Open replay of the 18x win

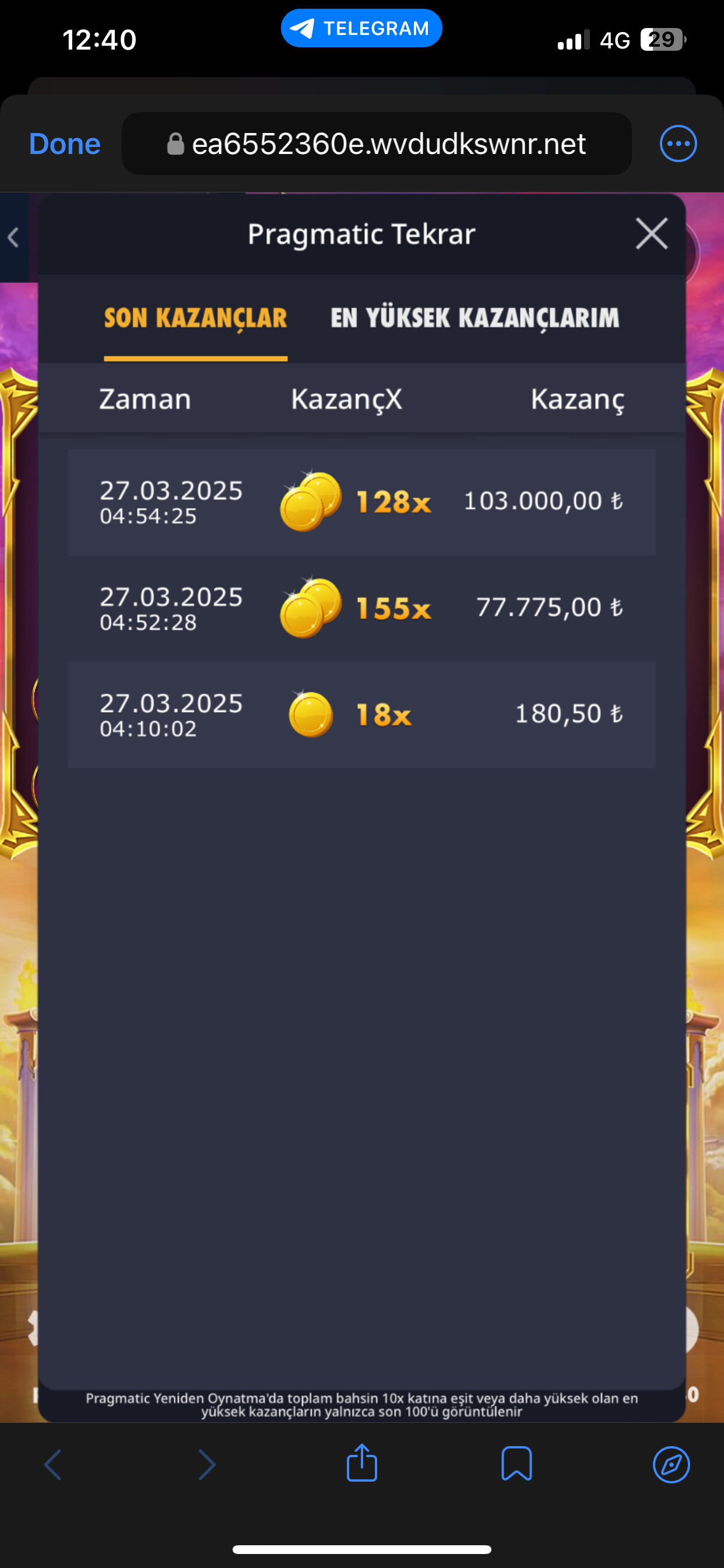tap(361, 715)
